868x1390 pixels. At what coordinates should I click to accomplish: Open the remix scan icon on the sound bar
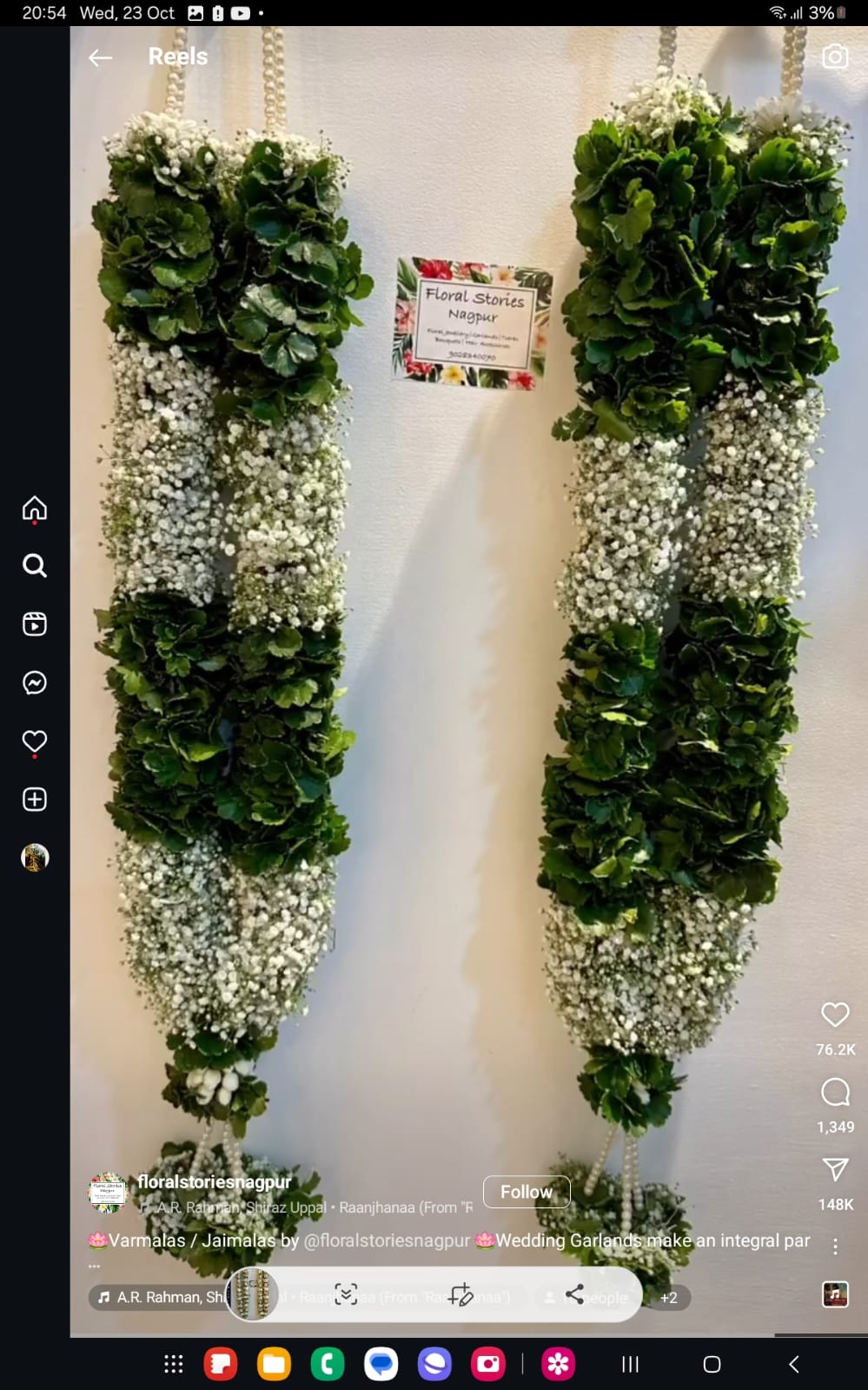click(347, 1294)
